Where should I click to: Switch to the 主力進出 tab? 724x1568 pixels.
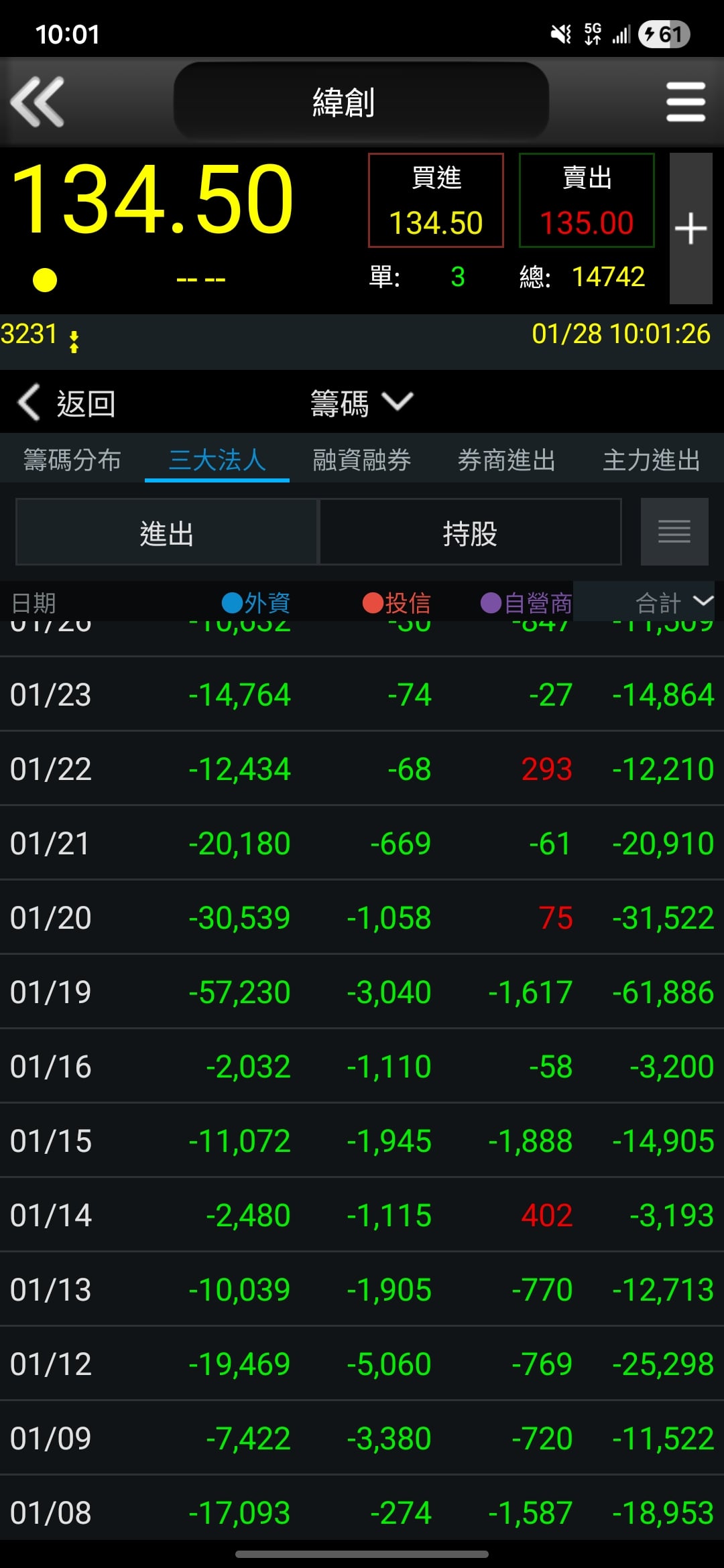click(x=652, y=460)
